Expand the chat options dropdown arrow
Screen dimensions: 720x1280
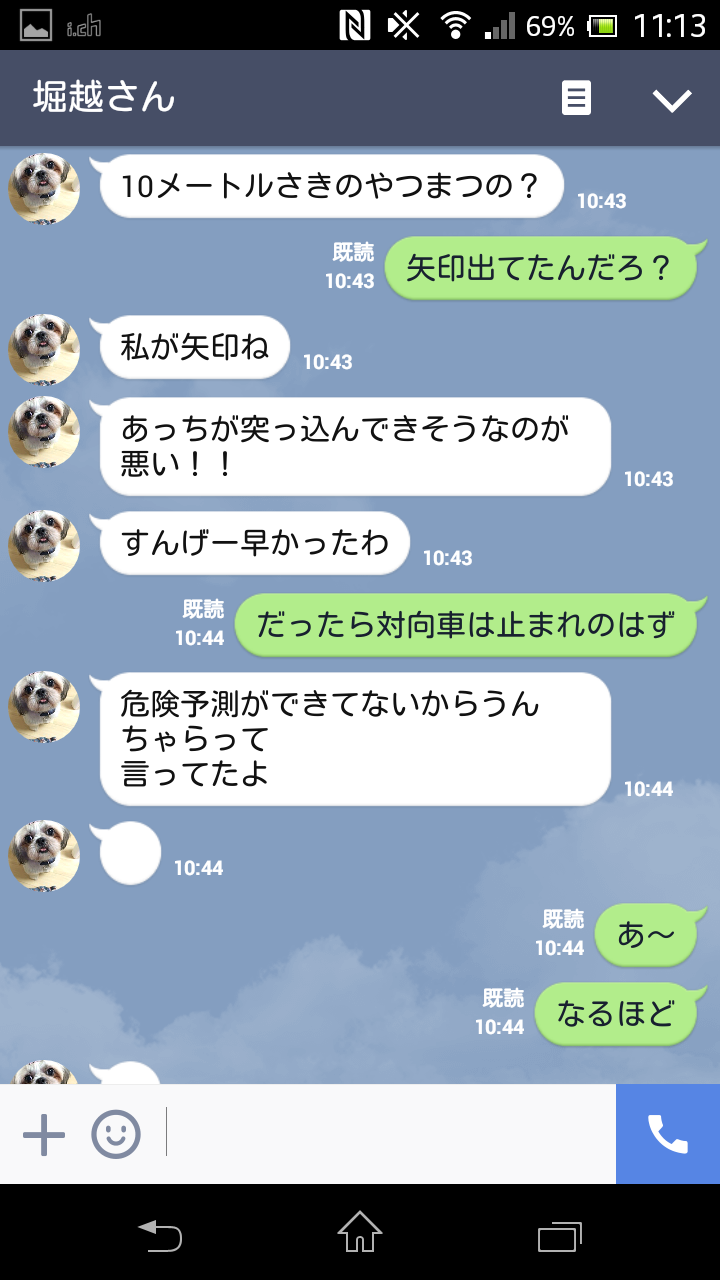click(672, 99)
